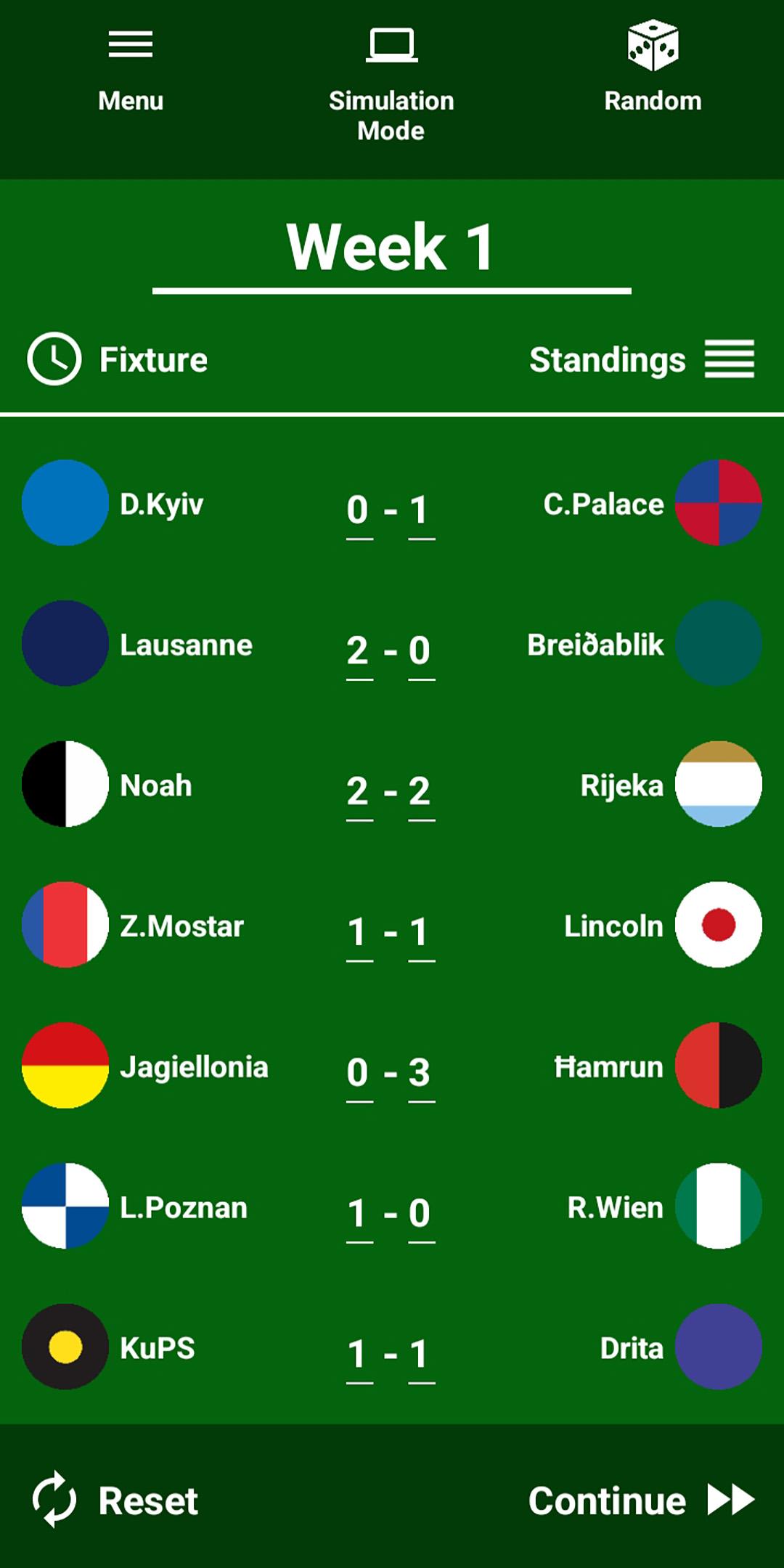Change Breiðablik's score field
The image size is (784, 1568).
click(x=421, y=651)
